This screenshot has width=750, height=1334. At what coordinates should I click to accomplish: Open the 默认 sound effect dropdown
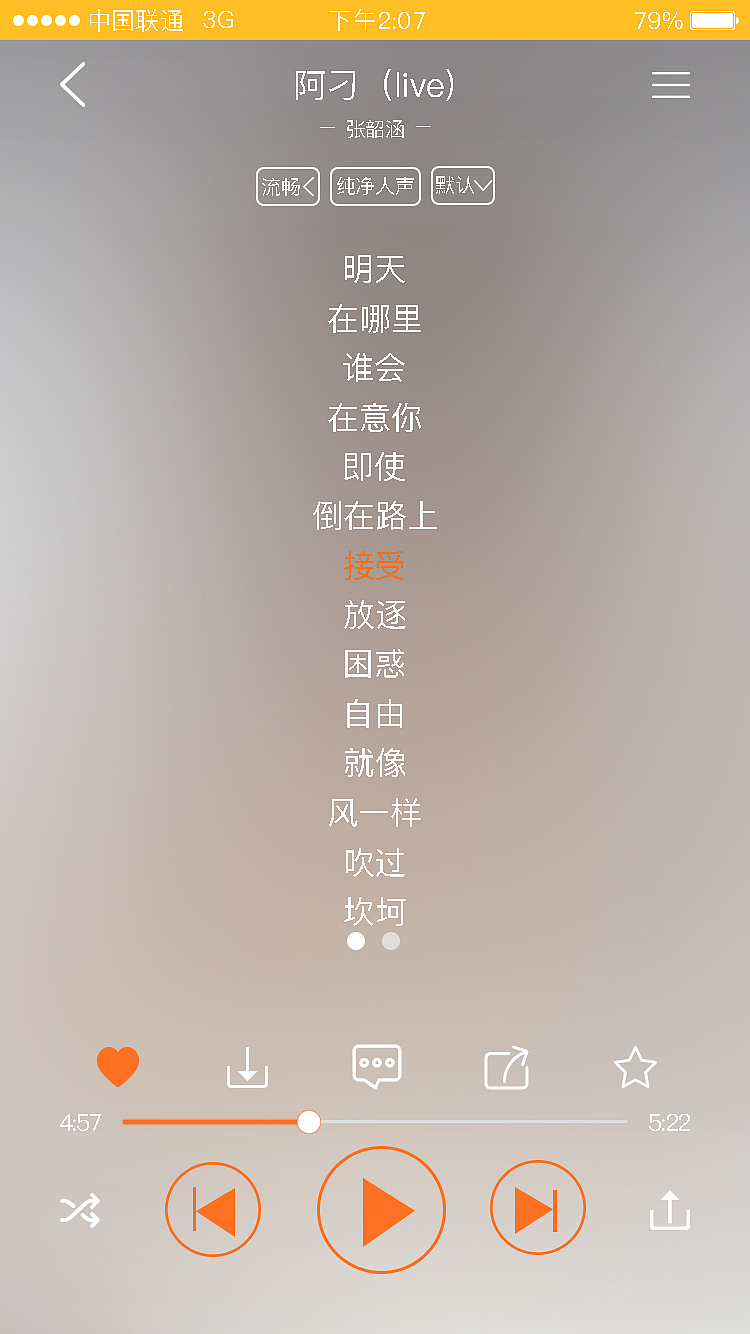click(x=462, y=186)
